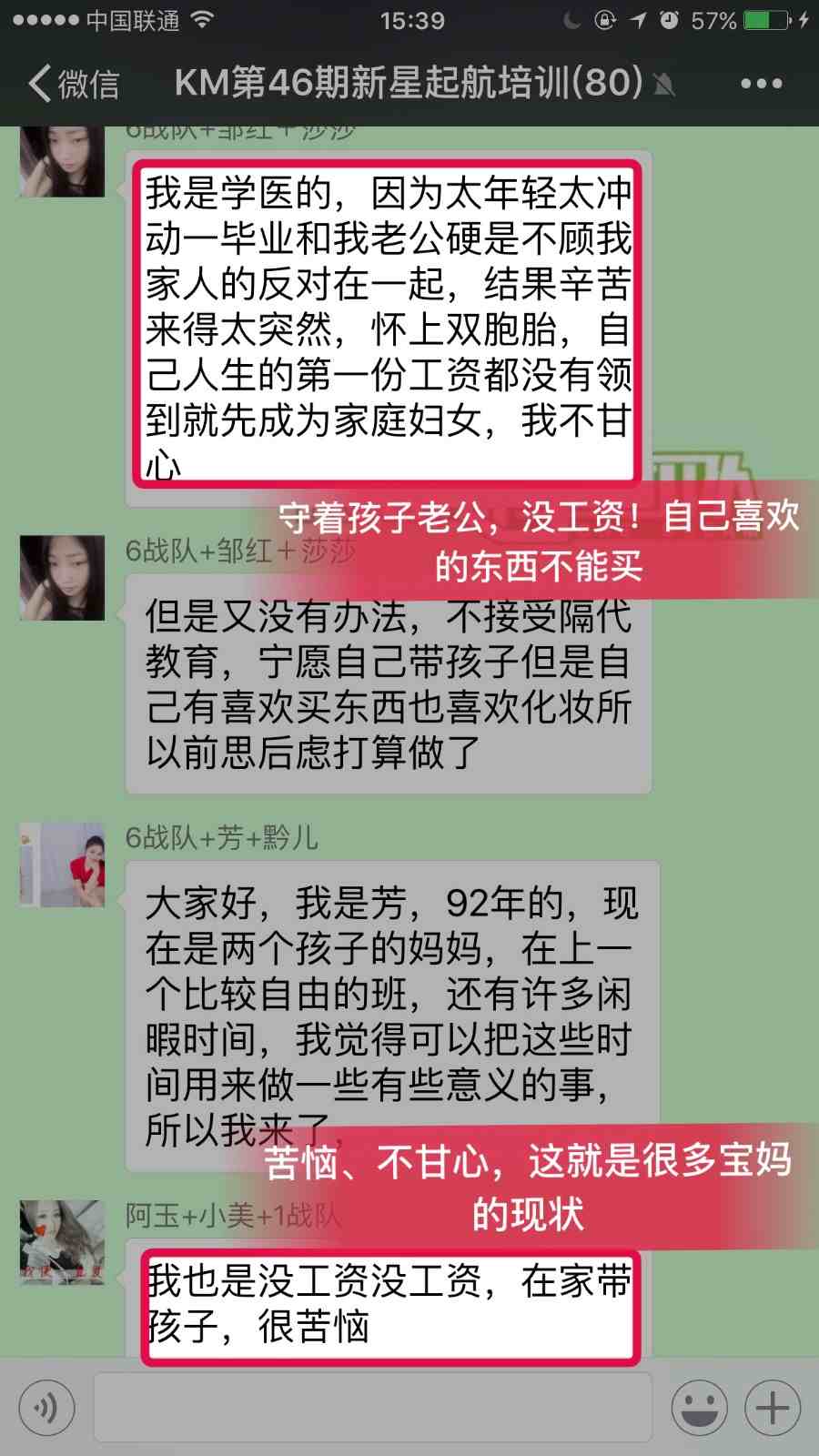Open the group chat details menu
This screenshot has height=1456, width=819.
click(x=761, y=84)
